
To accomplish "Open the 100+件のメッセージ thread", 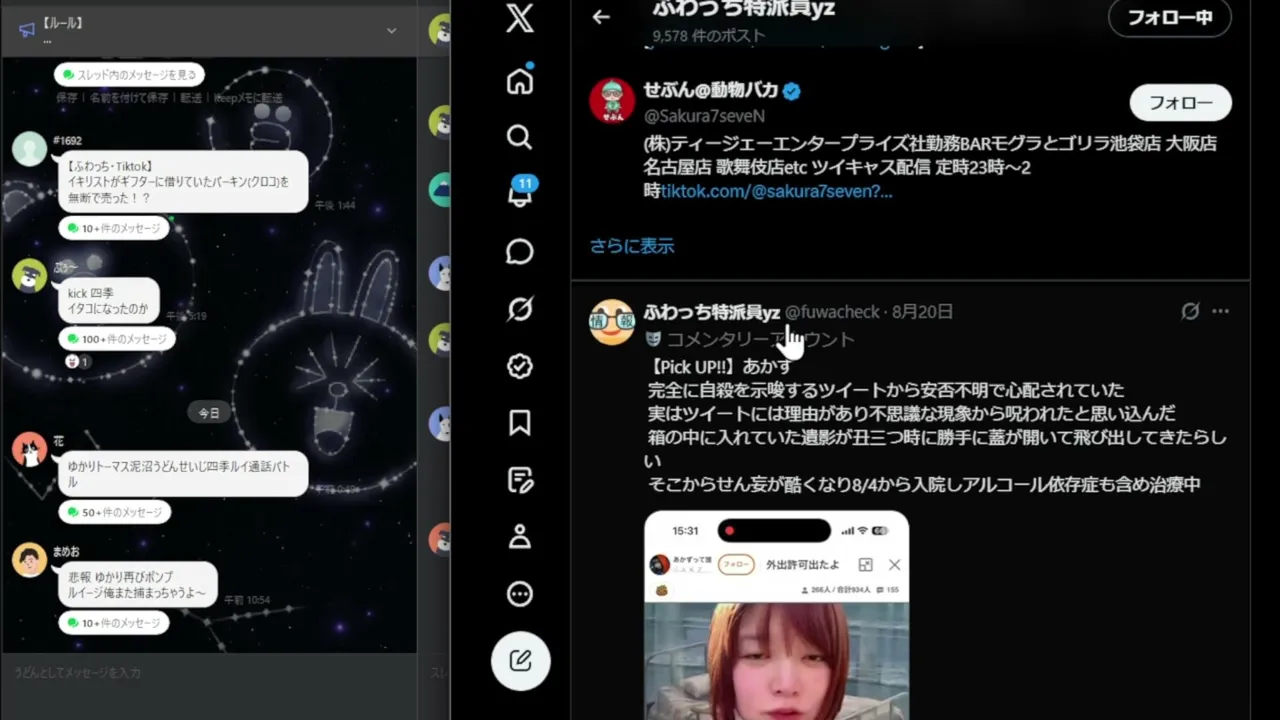I will pos(117,339).
